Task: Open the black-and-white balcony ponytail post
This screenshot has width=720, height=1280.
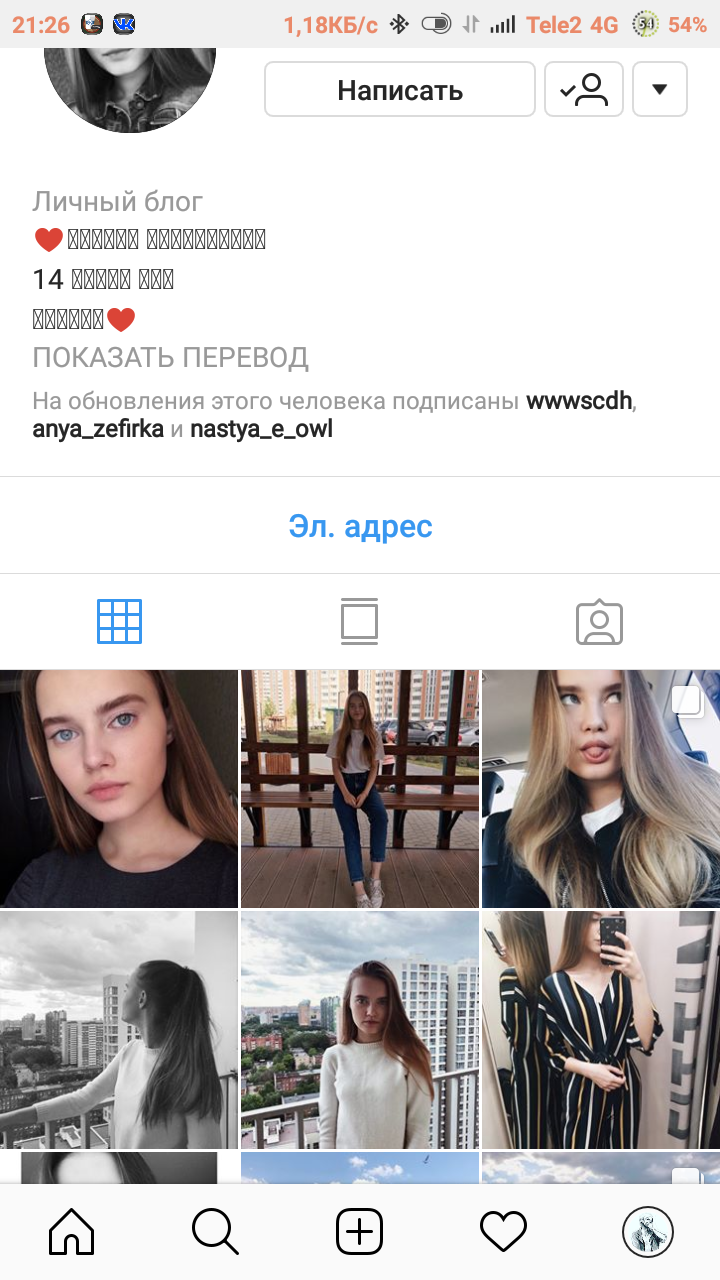Action: coord(119,1029)
